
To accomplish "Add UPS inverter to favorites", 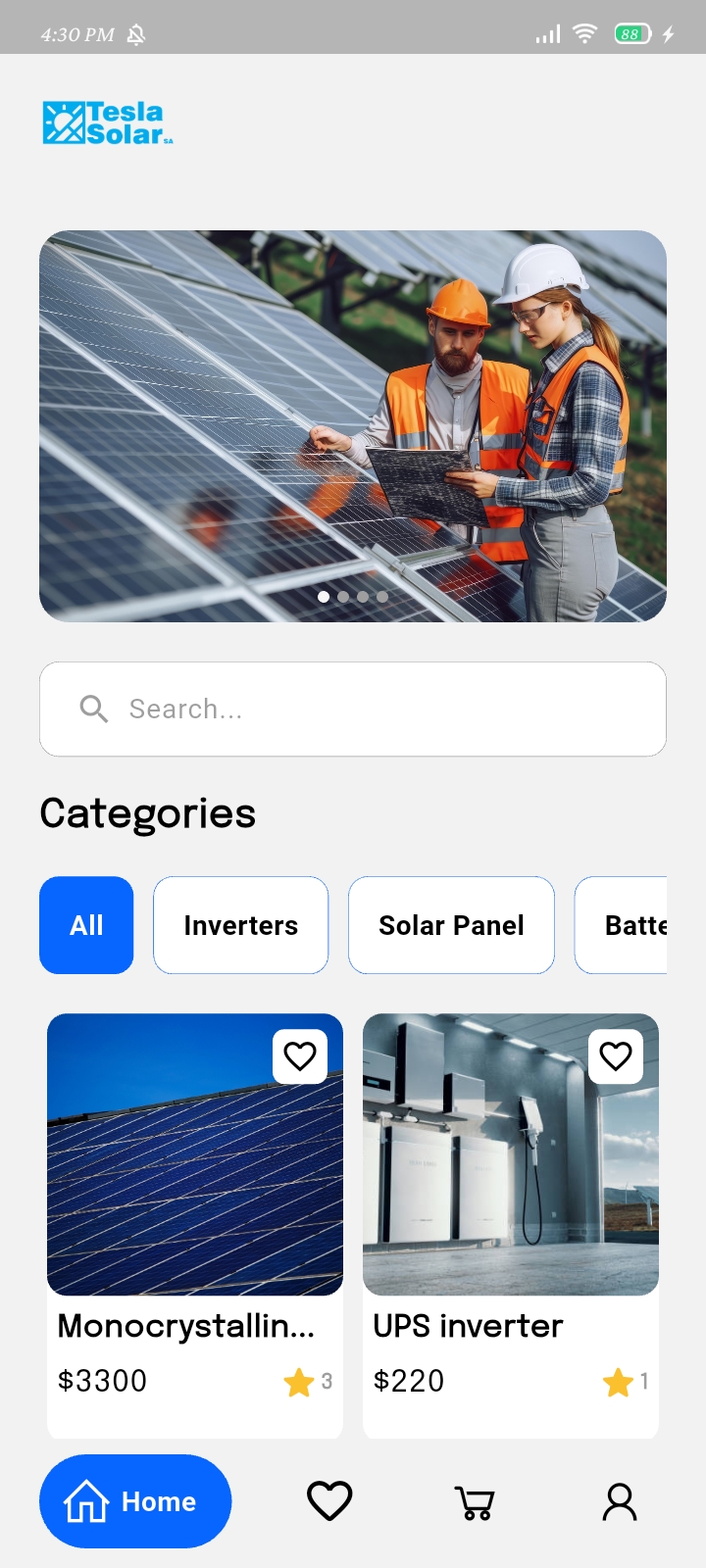I will pyautogui.click(x=616, y=1056).
